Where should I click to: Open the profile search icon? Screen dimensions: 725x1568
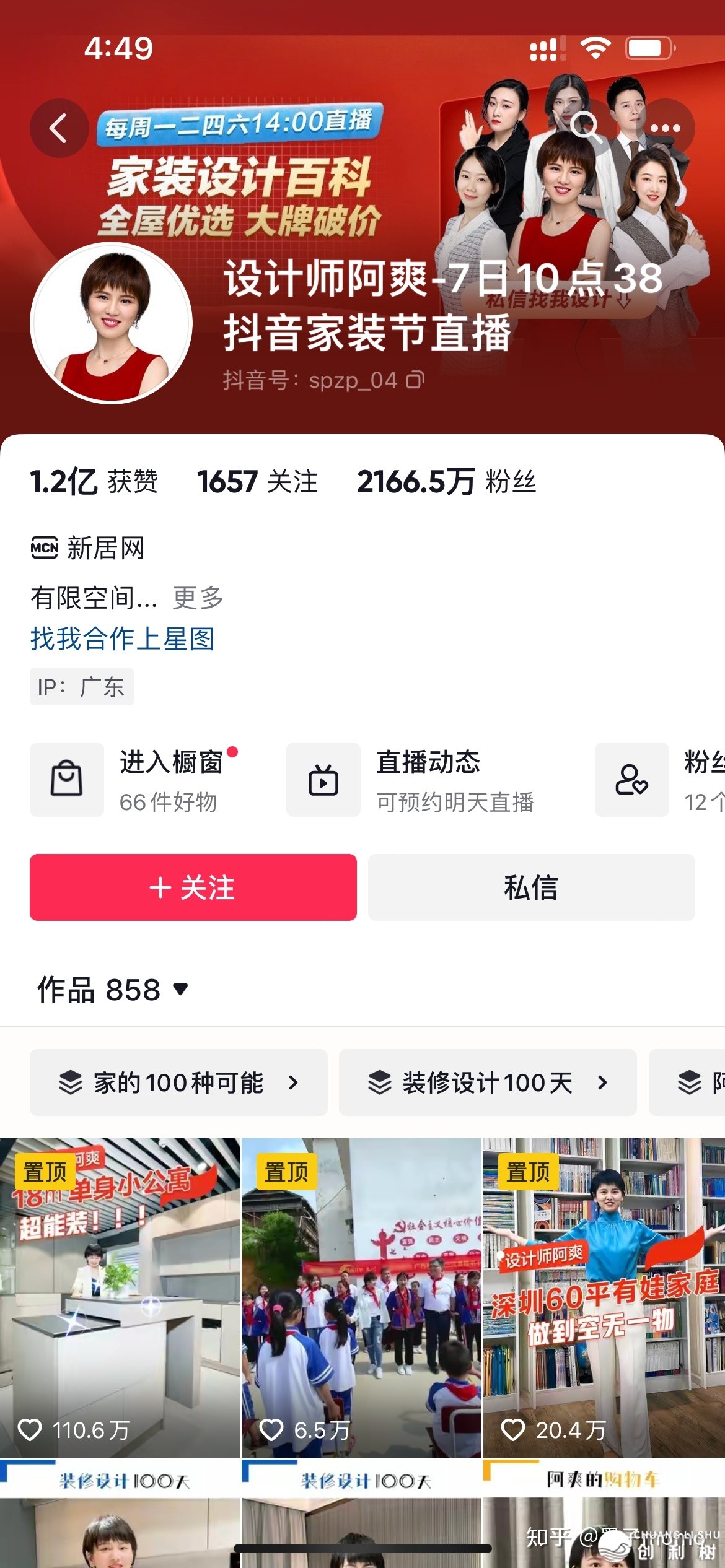(x=585, y=128)
